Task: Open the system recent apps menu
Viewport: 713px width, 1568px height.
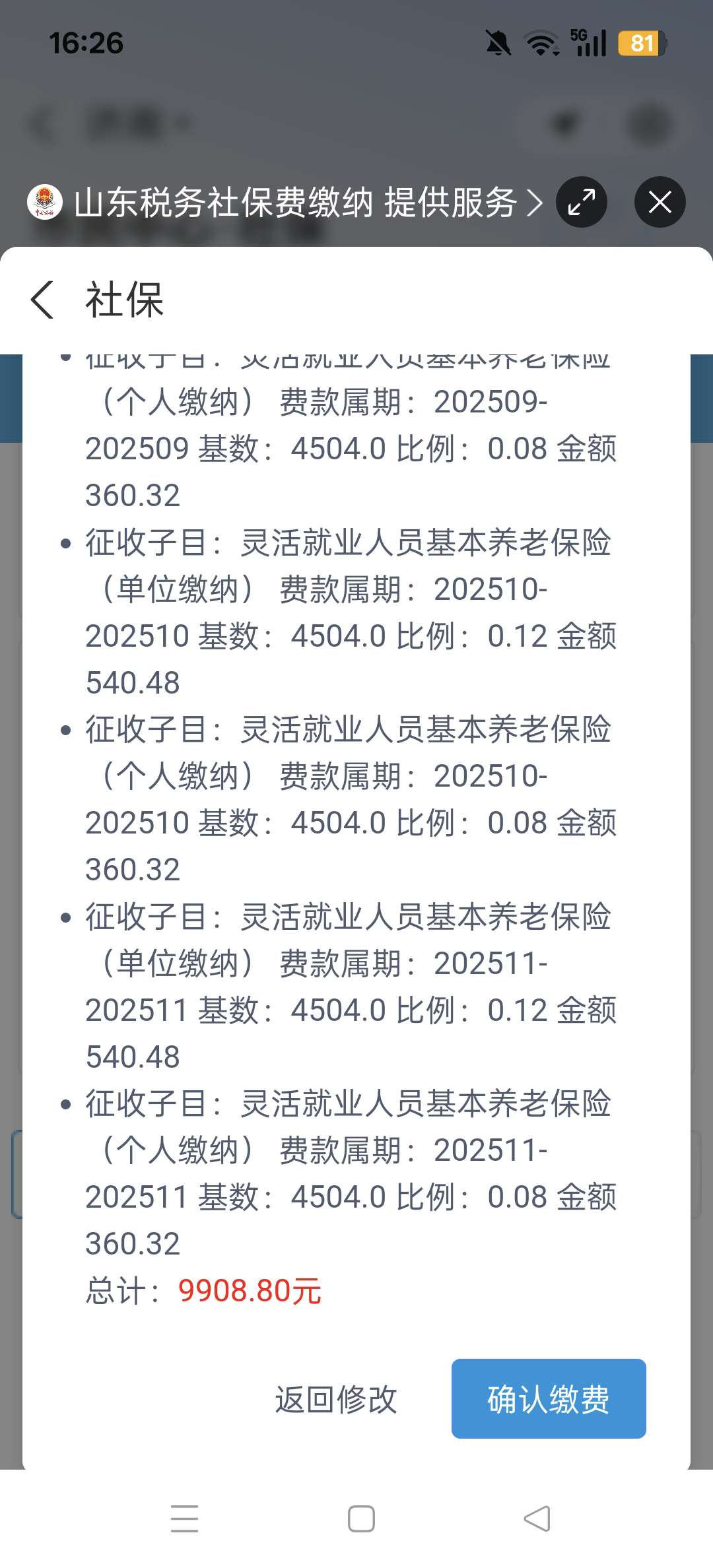Action: point(184,1519)
